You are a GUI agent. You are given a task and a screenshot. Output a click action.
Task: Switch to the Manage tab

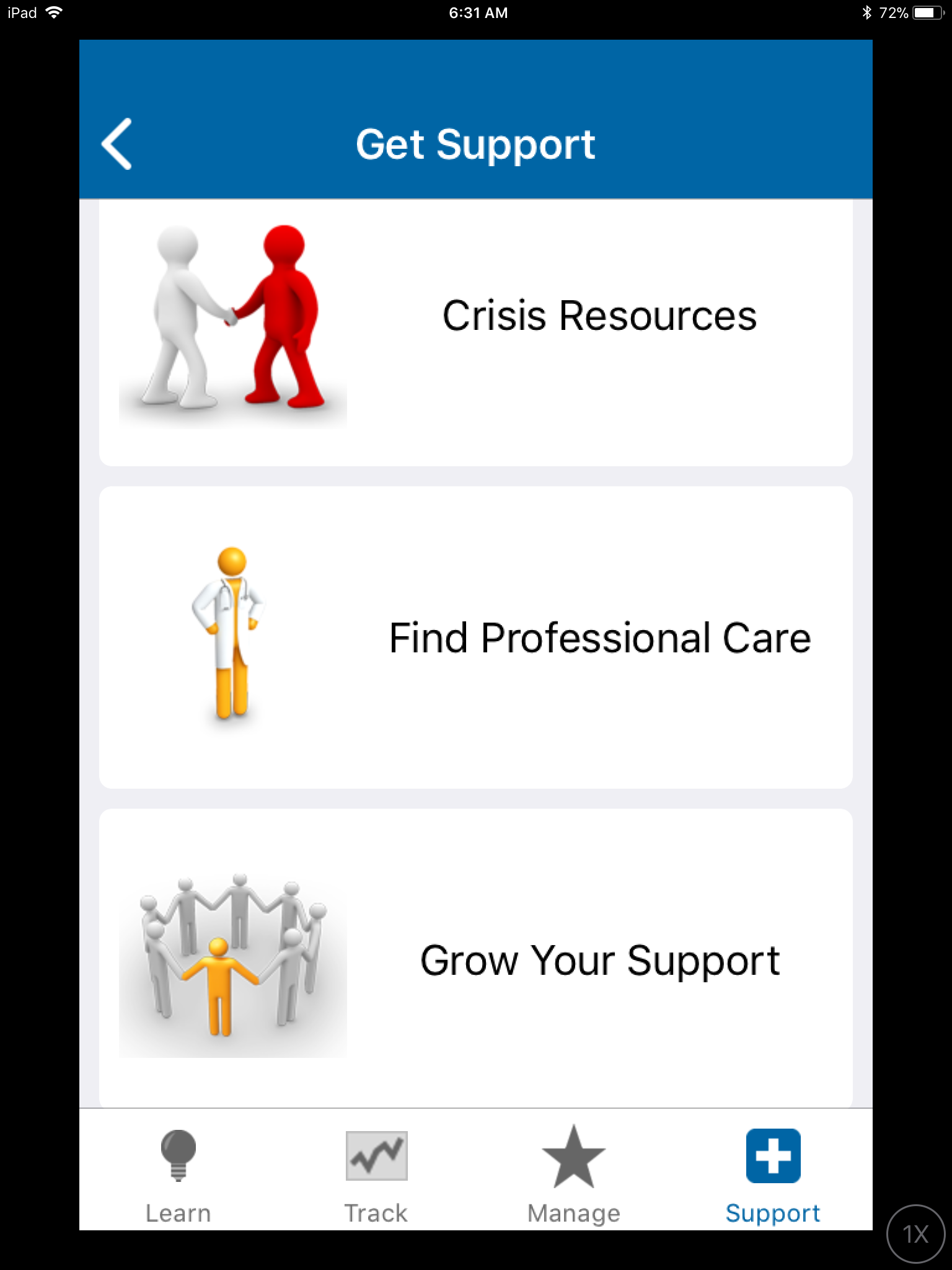pos(574,1176)
